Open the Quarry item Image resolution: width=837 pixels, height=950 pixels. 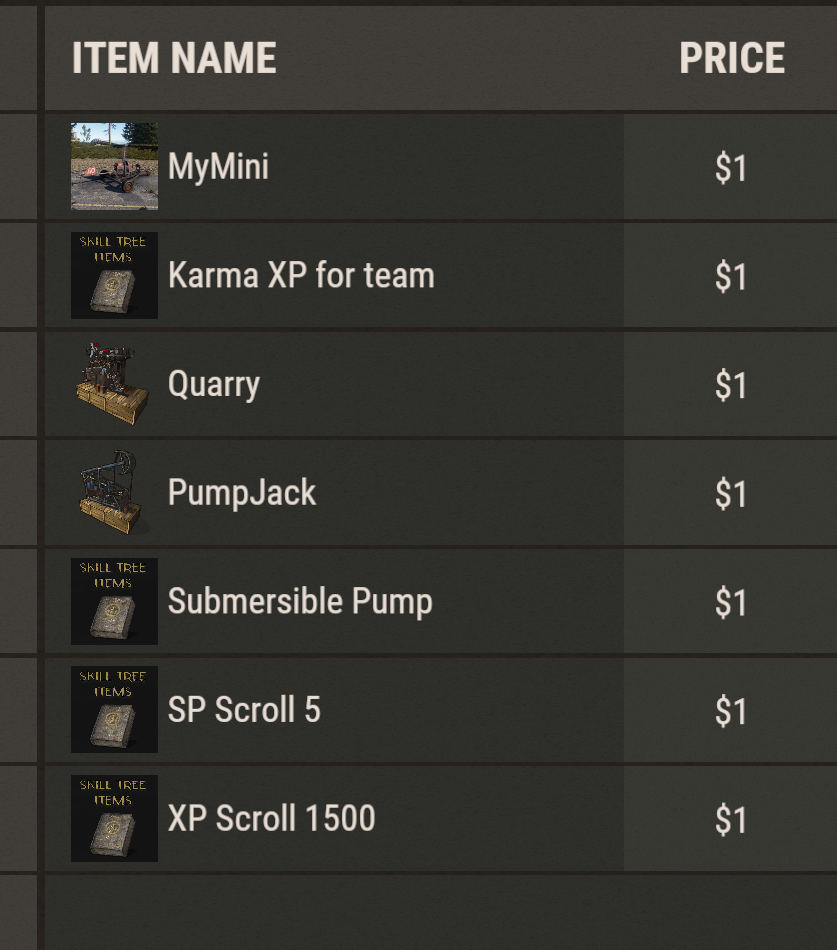click(214, 384)
